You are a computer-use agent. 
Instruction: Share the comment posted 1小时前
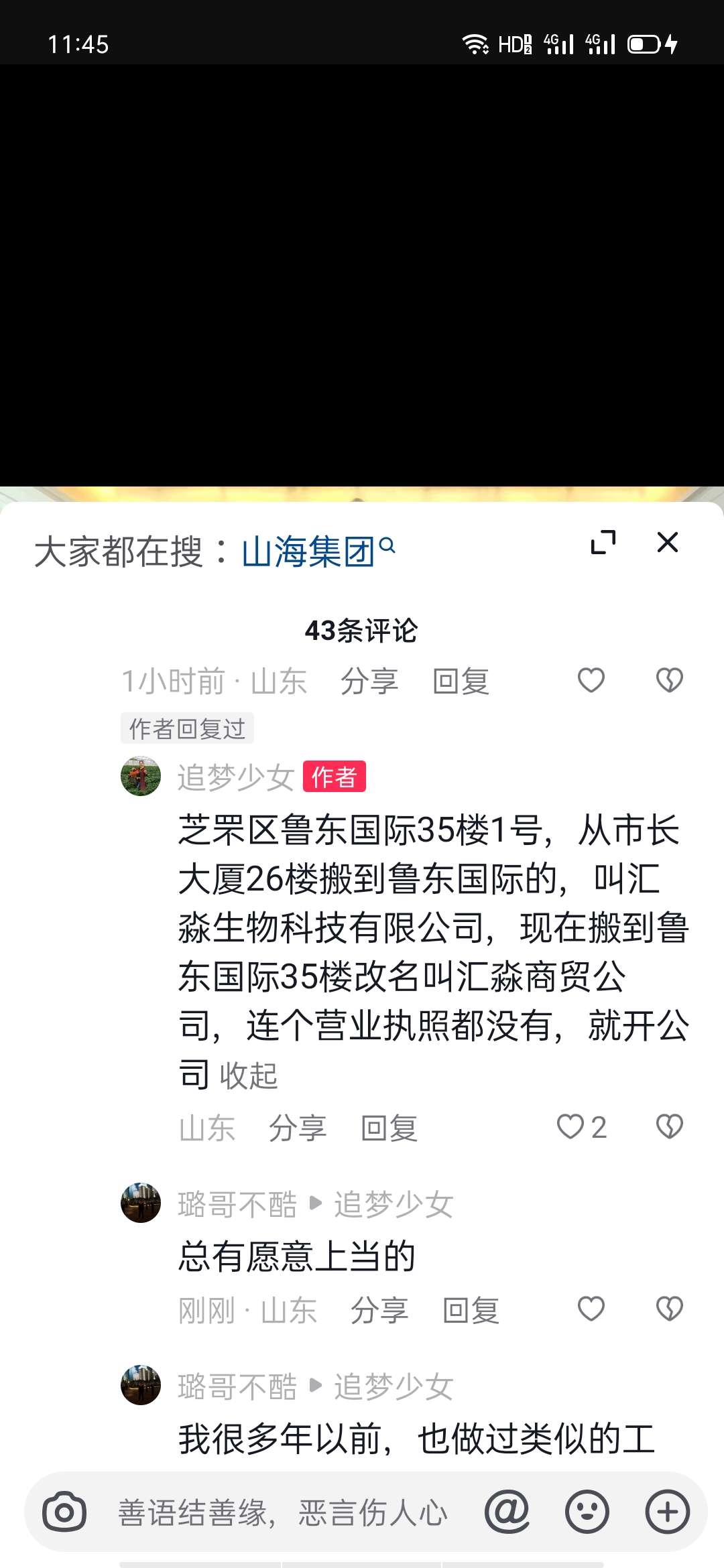[369, 681]
